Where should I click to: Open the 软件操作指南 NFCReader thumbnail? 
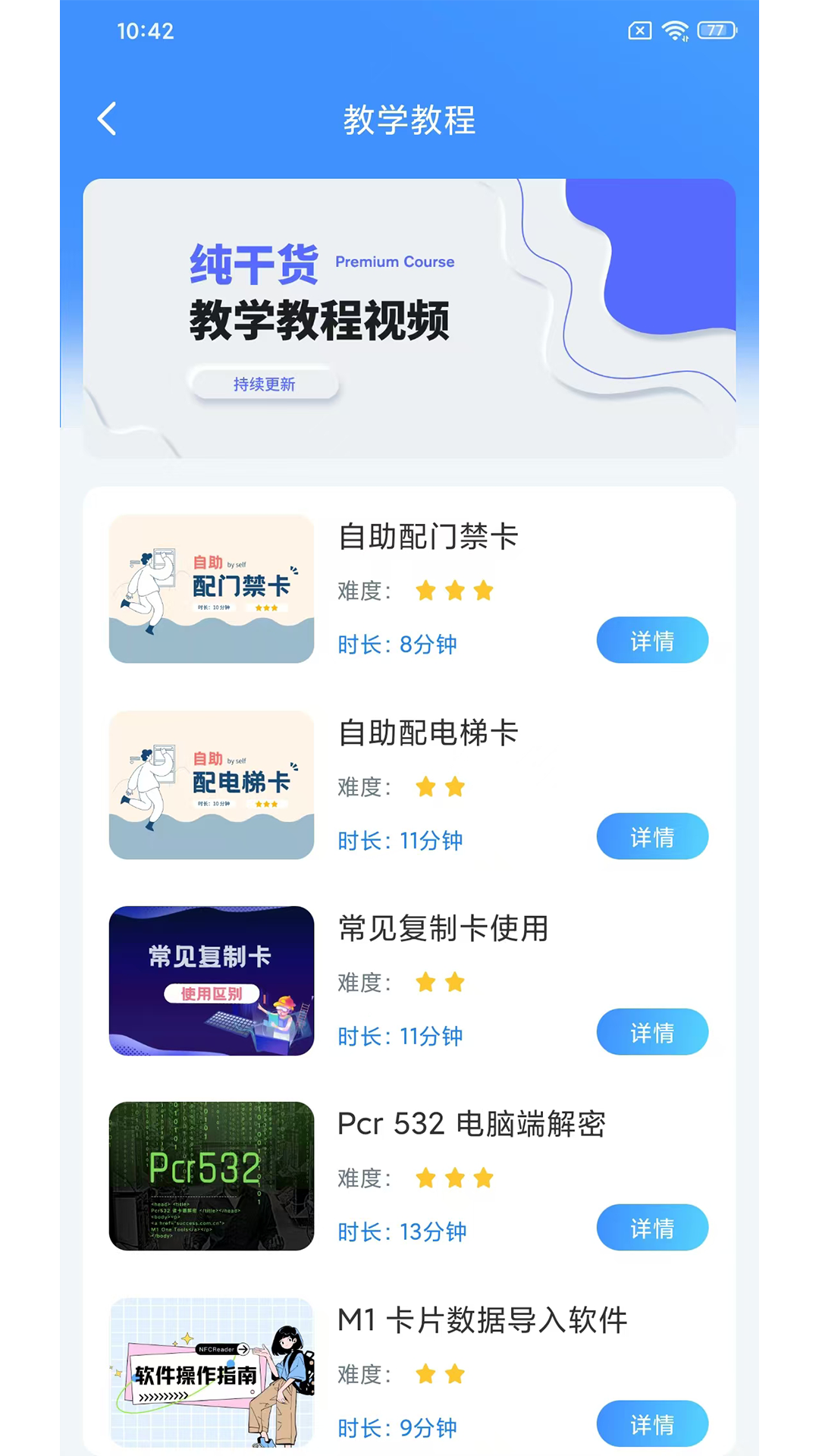(211, 1374)
